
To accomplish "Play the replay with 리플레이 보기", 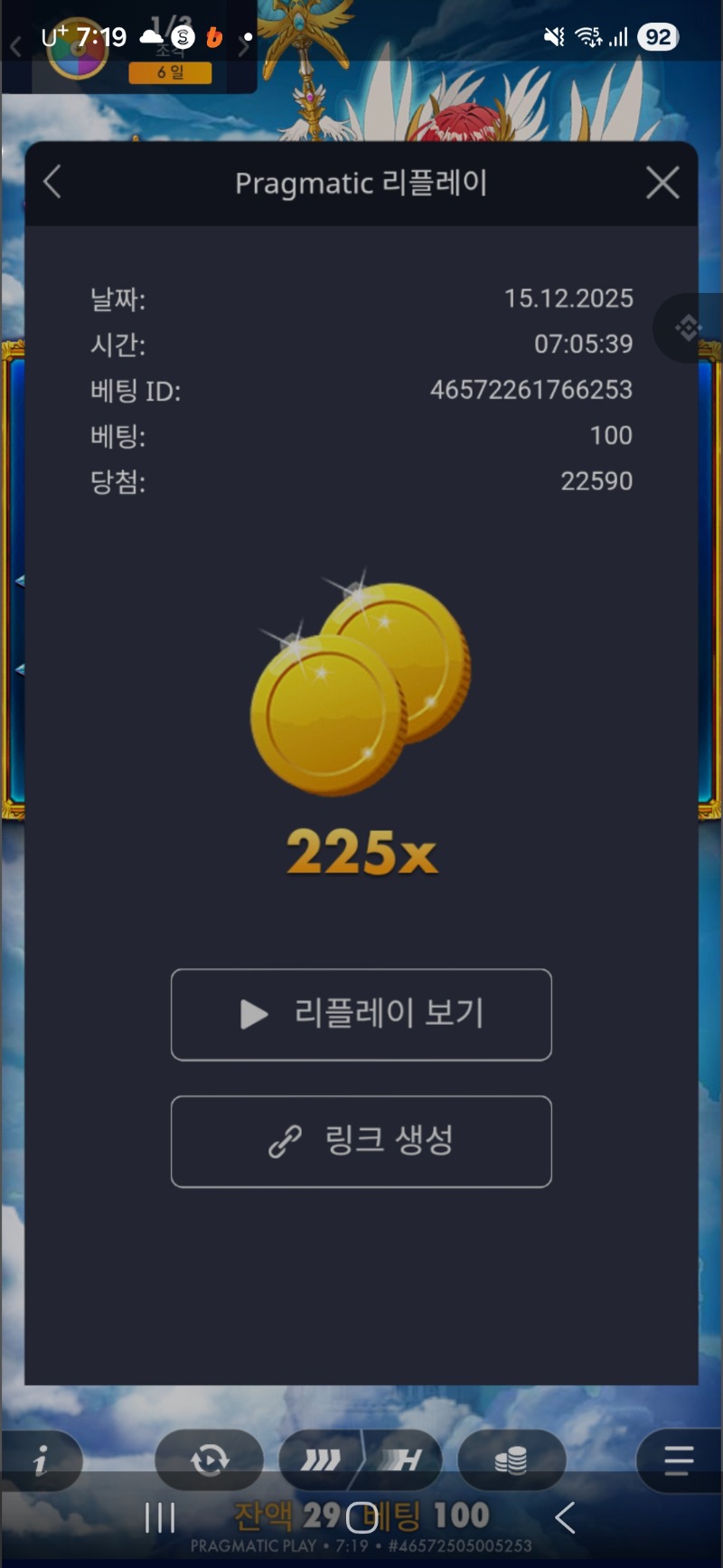I will (361, 1014).
